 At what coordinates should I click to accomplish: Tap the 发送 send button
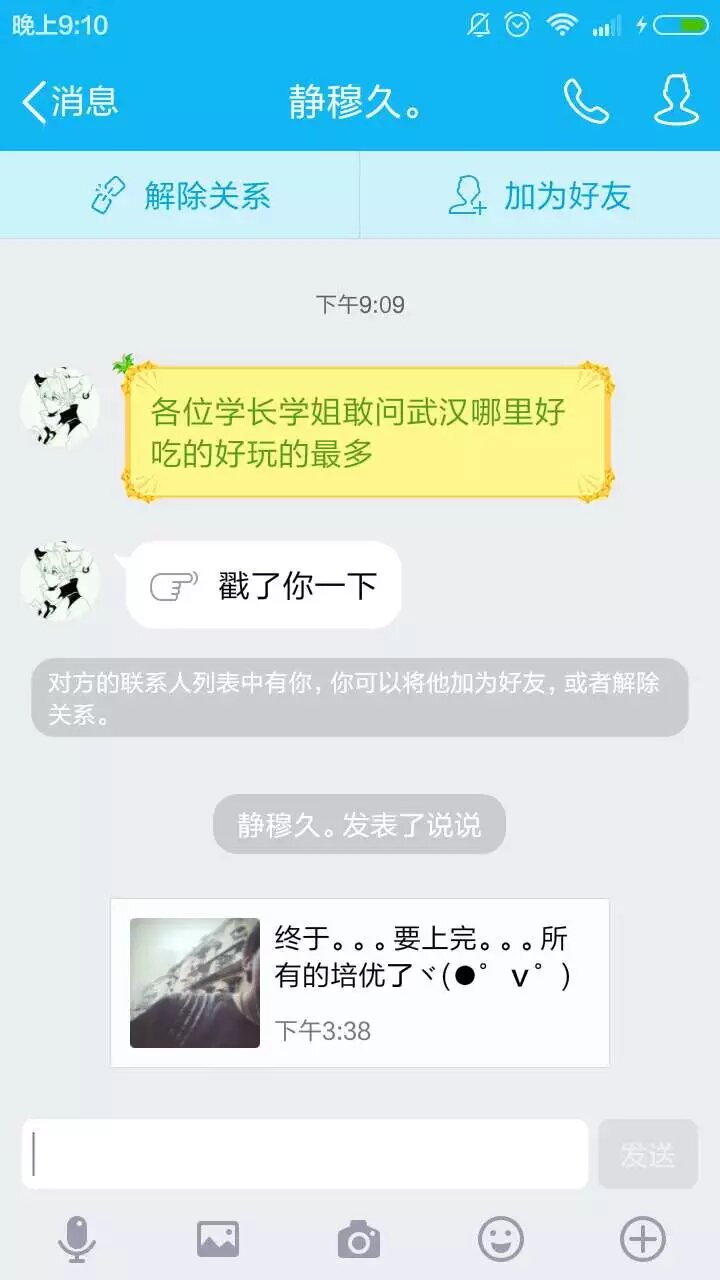pyautogui.click(x=648, y=1154)
